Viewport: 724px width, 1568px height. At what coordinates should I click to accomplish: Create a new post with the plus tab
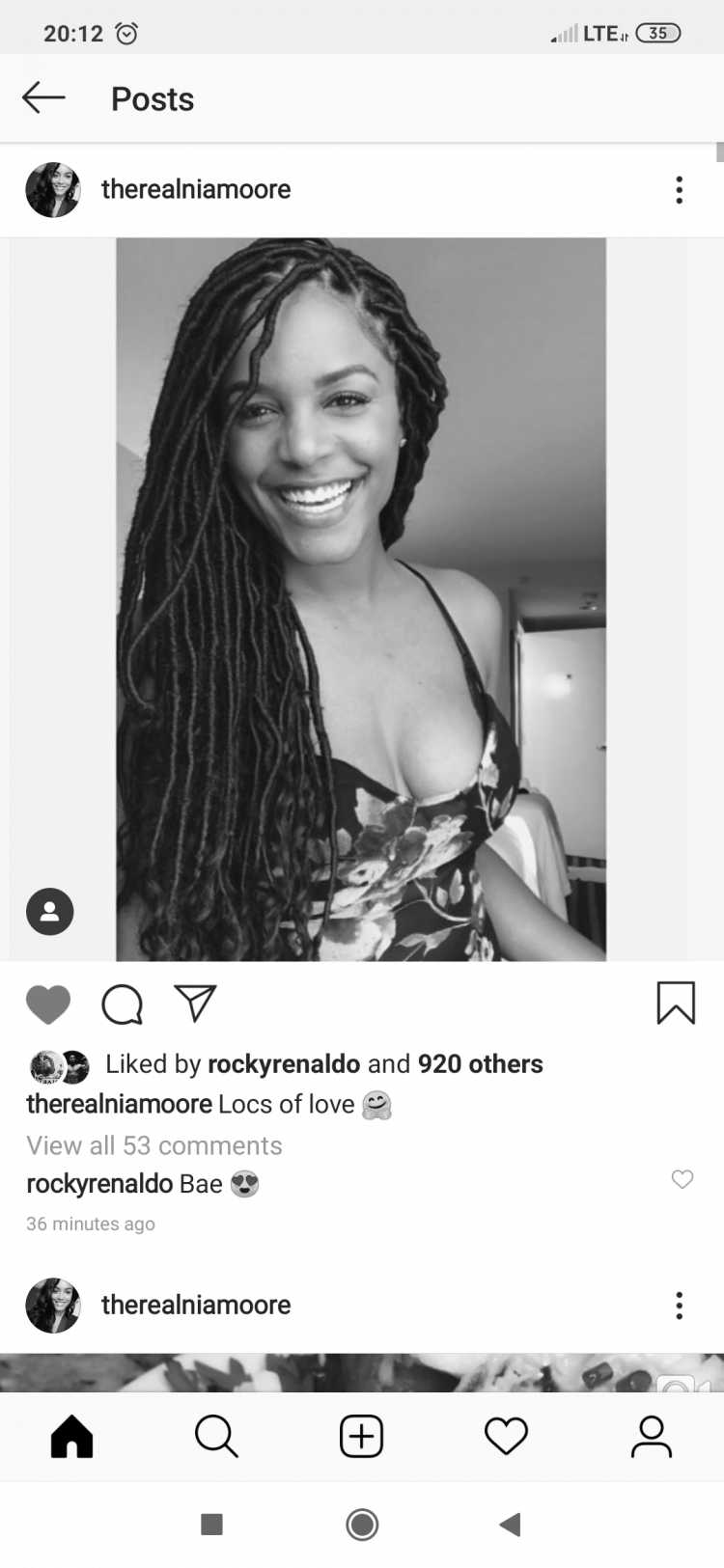362,1436
